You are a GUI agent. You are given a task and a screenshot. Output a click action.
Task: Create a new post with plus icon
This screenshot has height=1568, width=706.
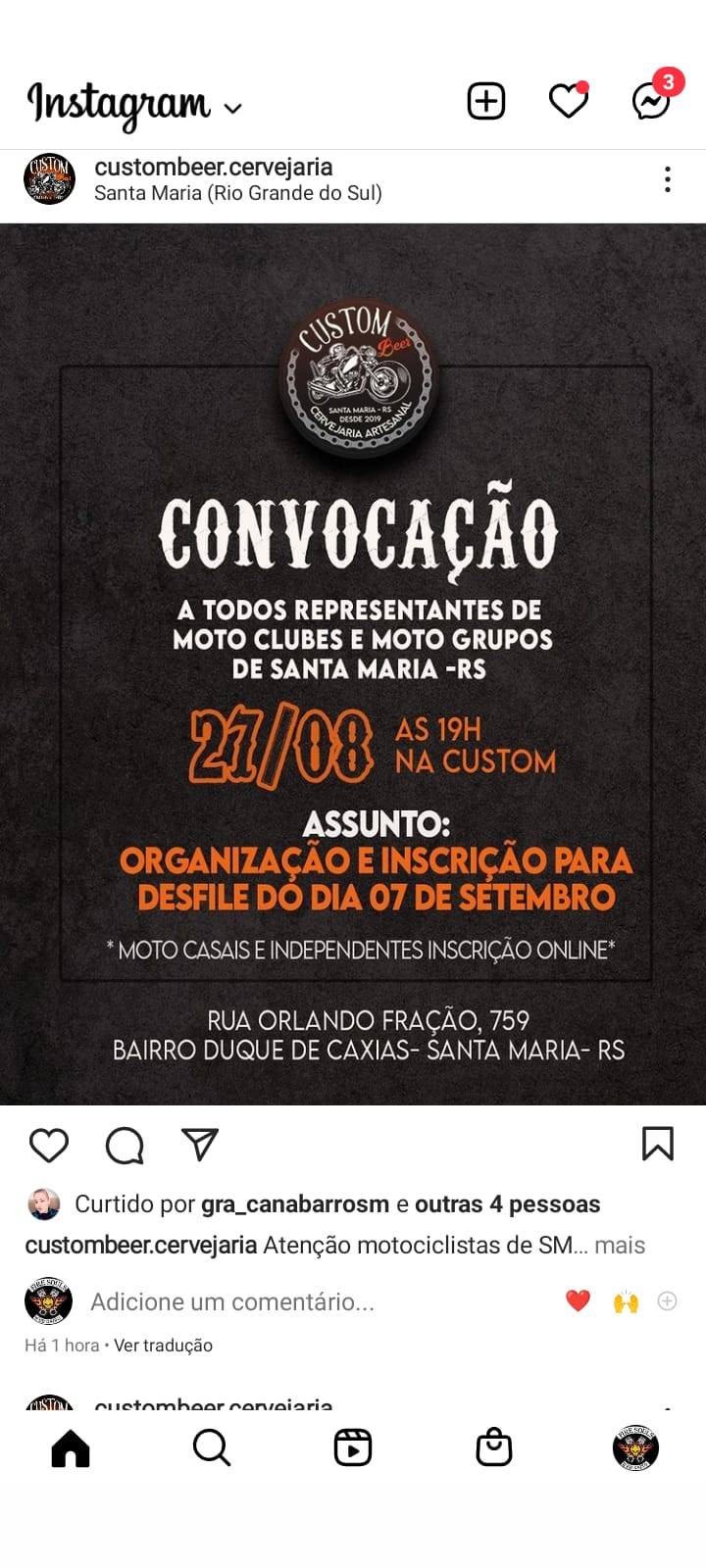tap(486, 101)
